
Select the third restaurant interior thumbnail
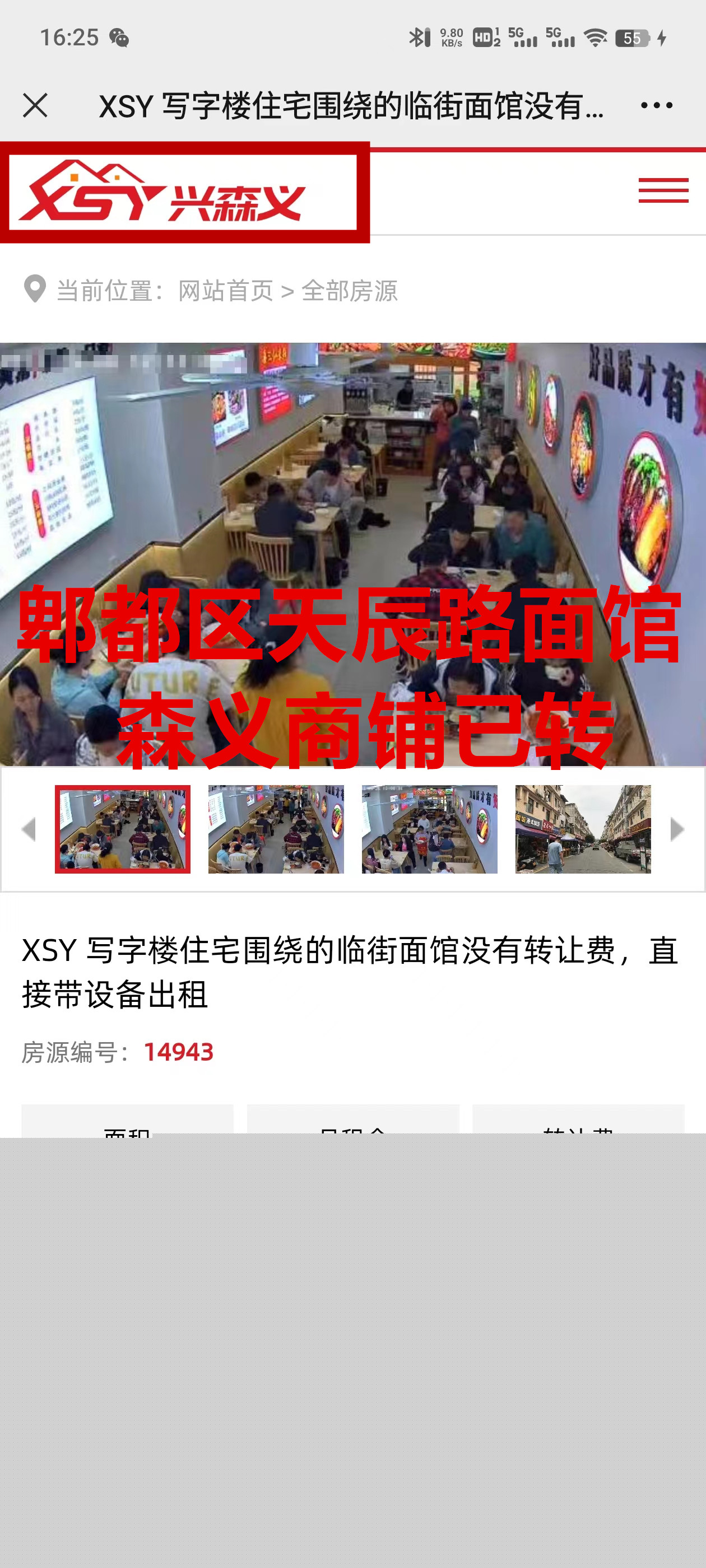tap(429, 829)
